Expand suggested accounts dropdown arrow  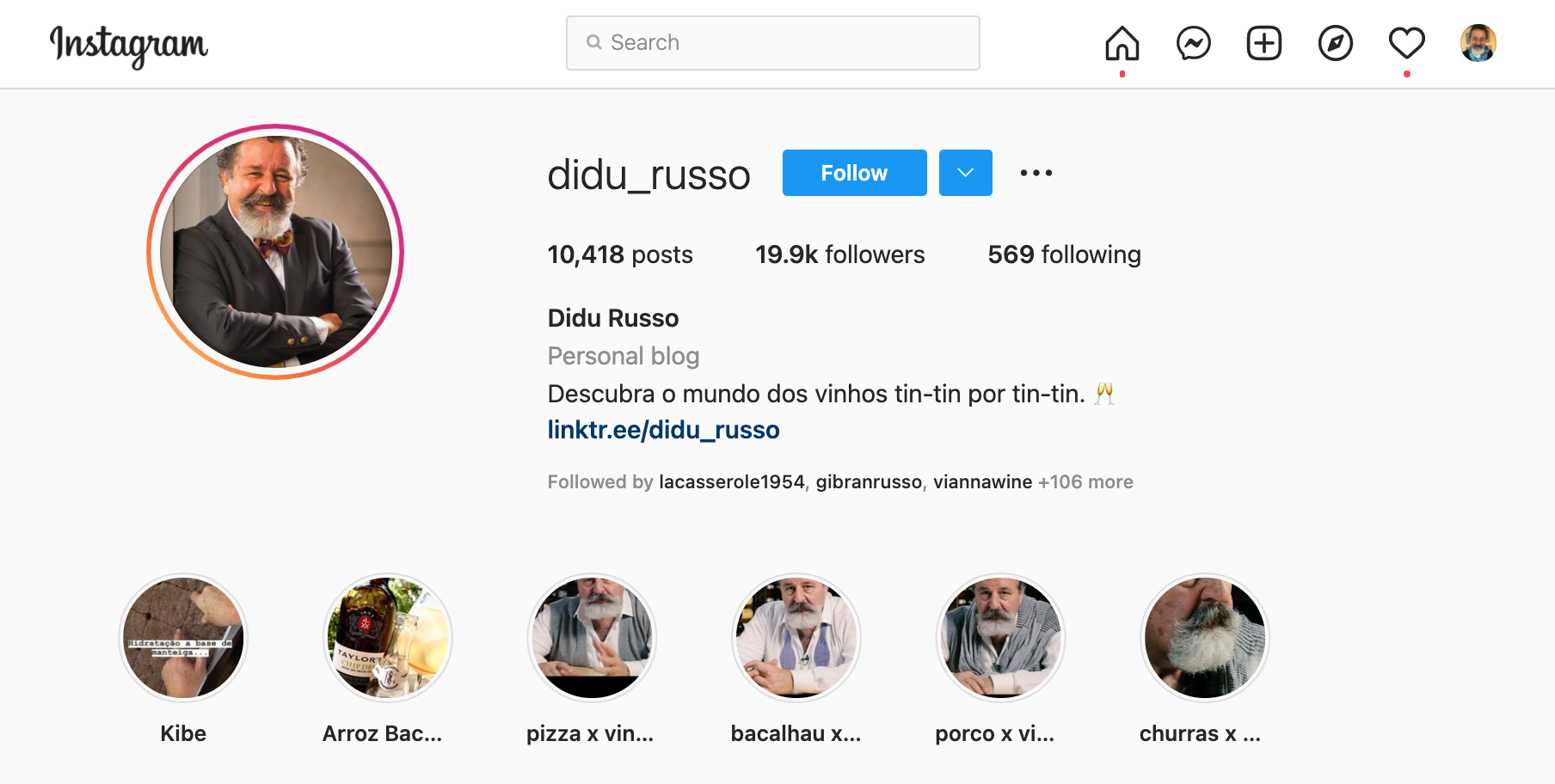pos(965,173)
